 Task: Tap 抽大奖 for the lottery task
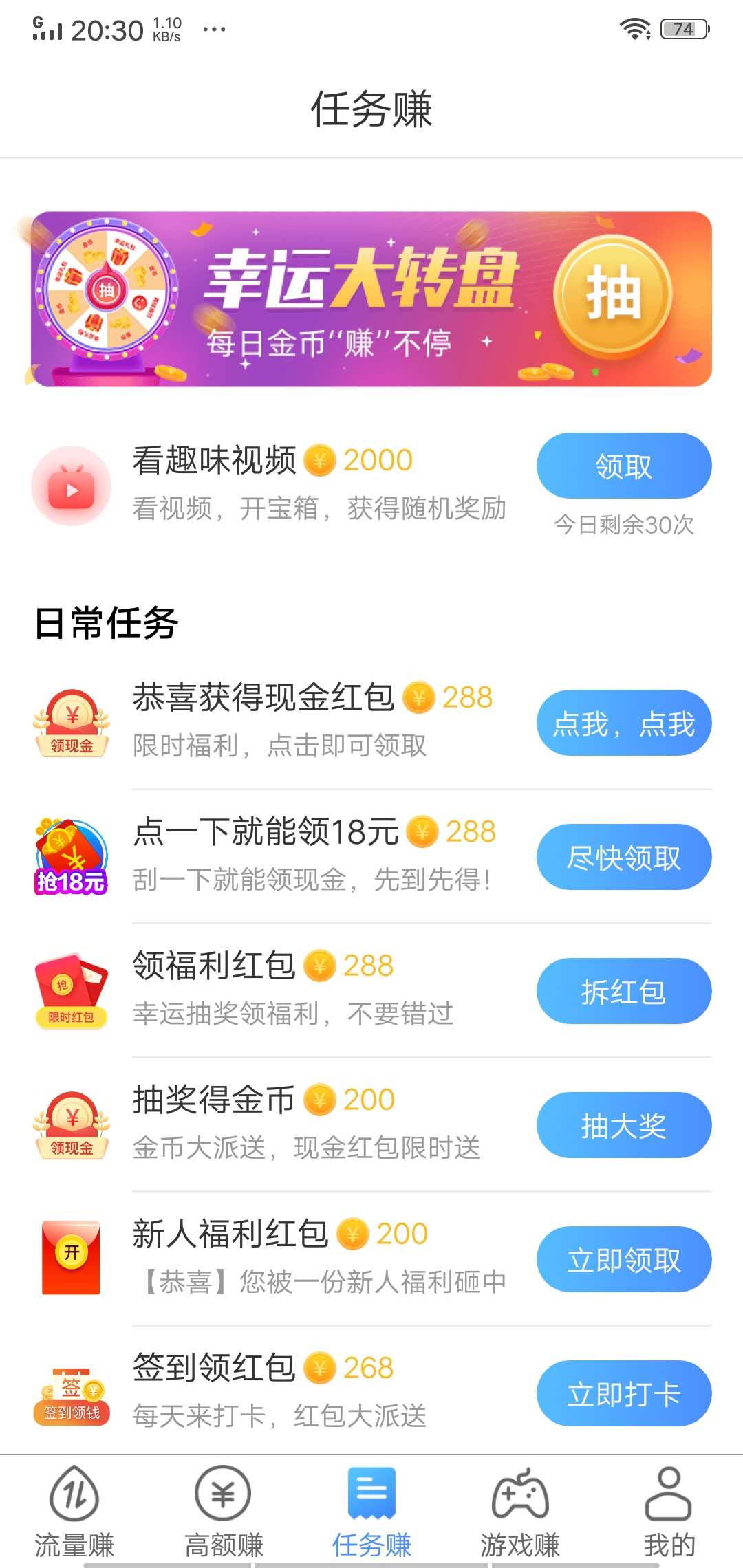click(x=623, y=1125)
